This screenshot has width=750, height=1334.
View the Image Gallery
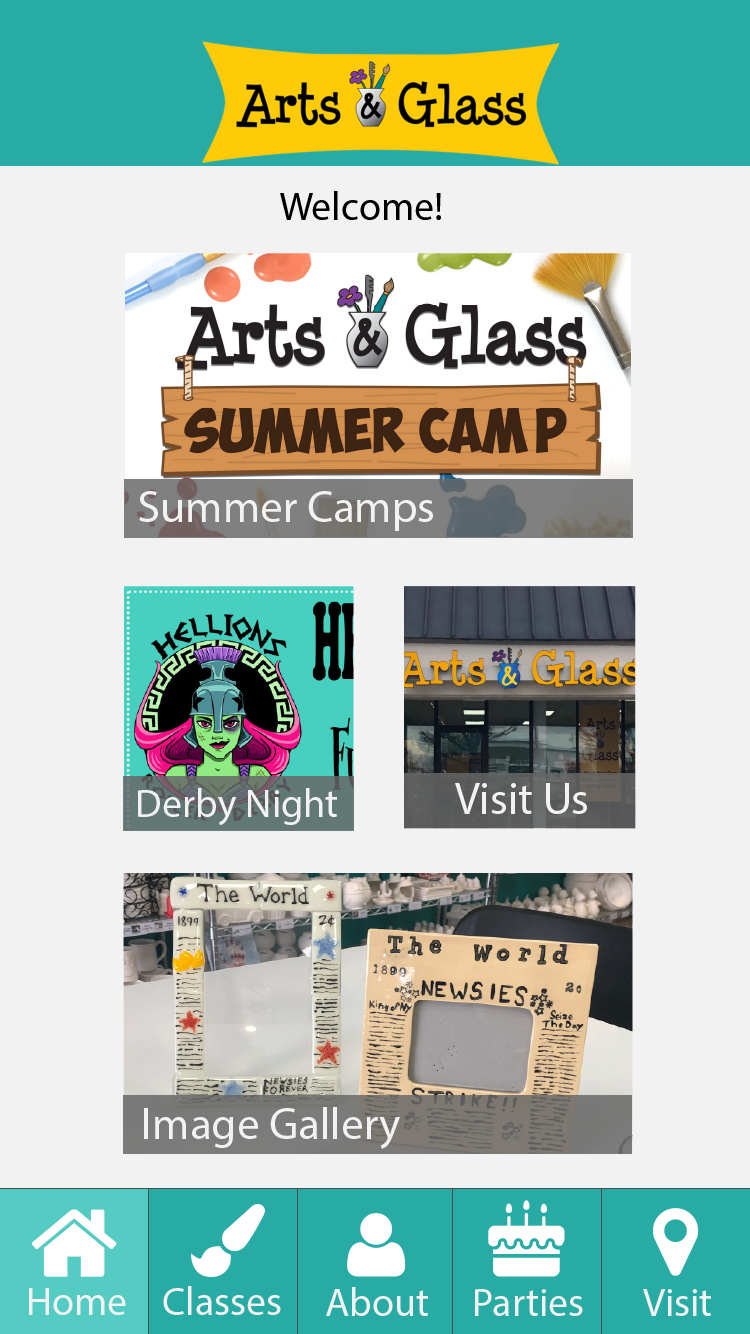point(378,1013)
